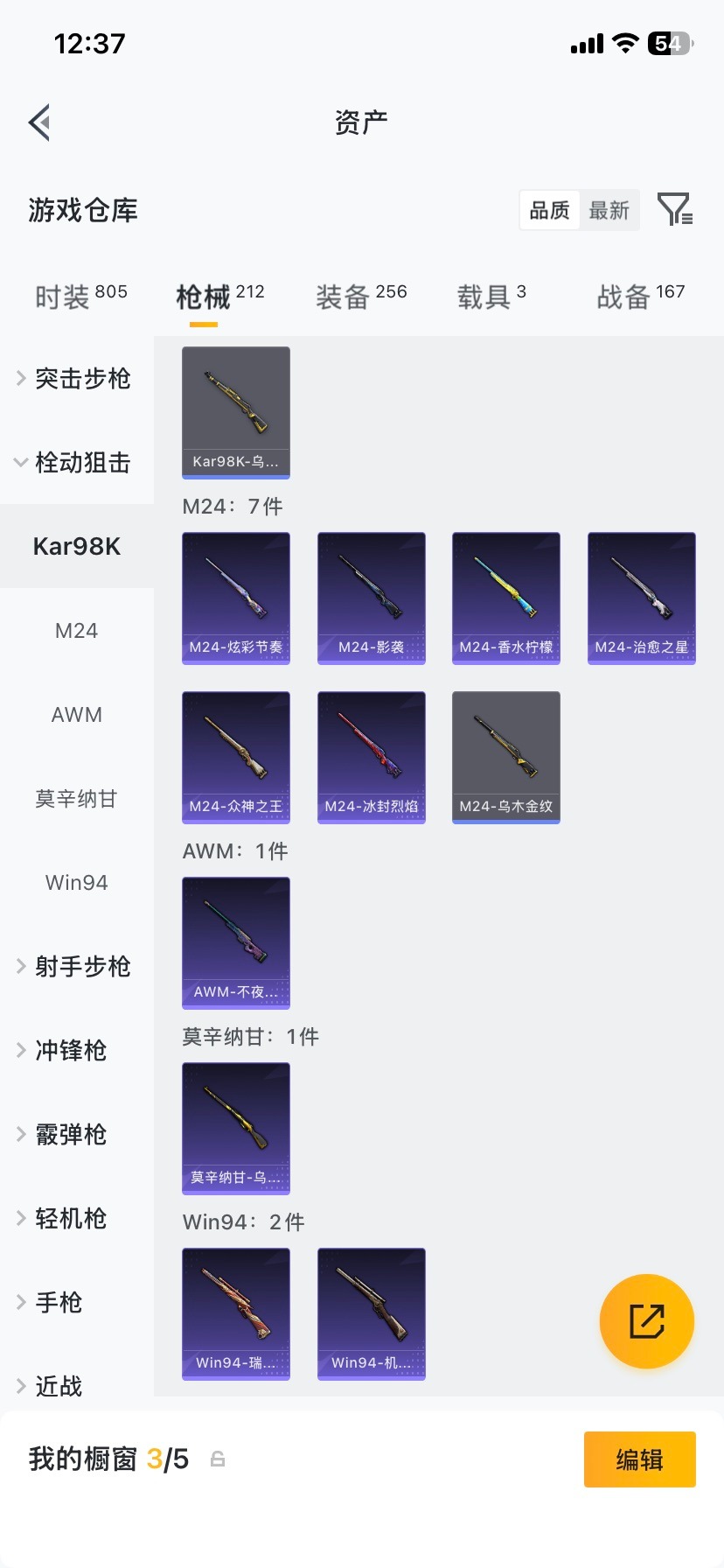Switch sorting to 最新 newest
The width and height of the screenshot is (724, 1568).
pos(609,210)
